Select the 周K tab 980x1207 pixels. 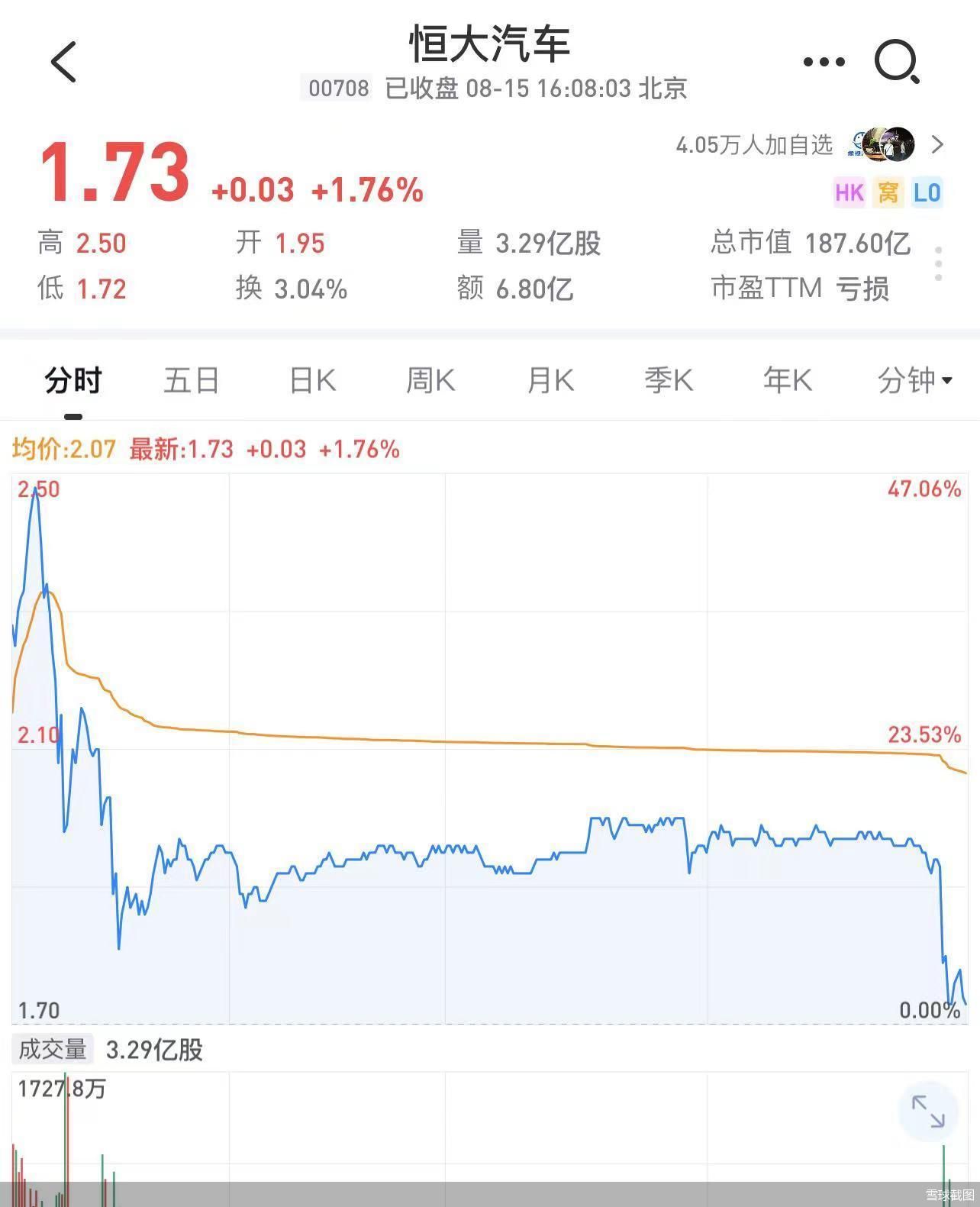[x=430, y=380]
